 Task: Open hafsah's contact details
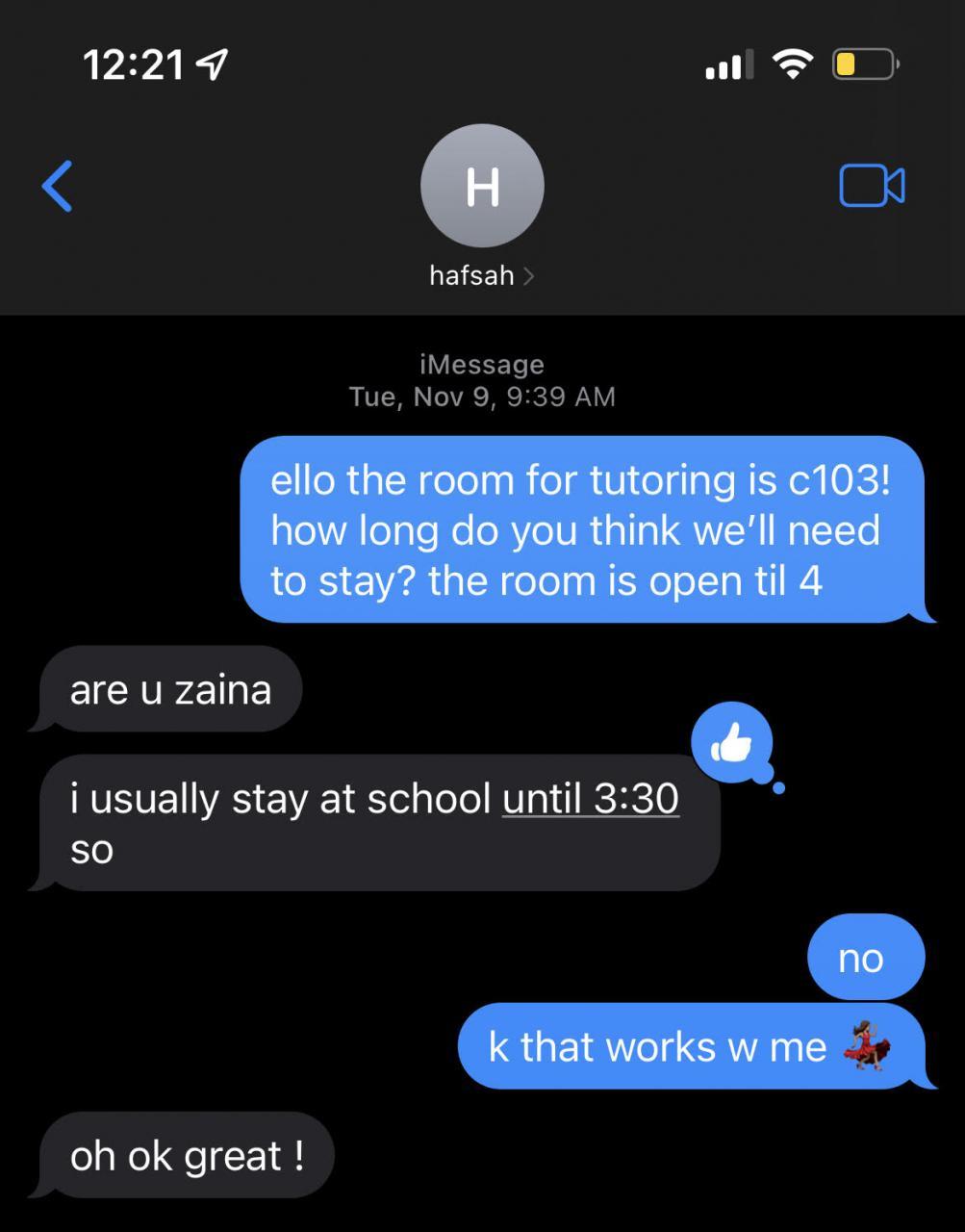point(481,275)
